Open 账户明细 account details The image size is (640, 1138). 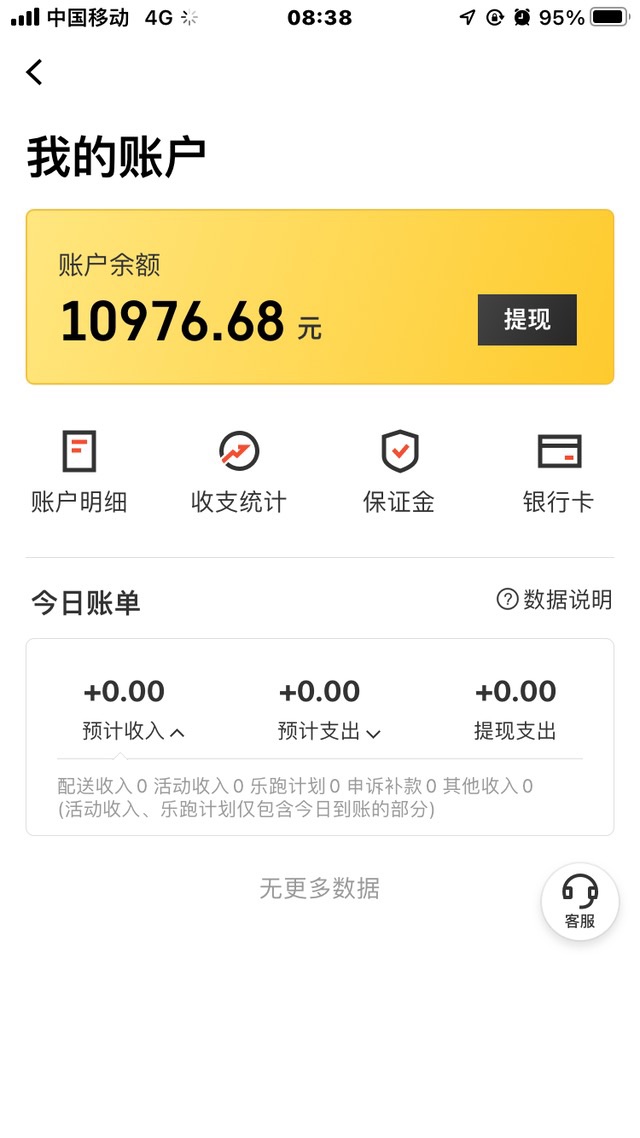point(79,472)
